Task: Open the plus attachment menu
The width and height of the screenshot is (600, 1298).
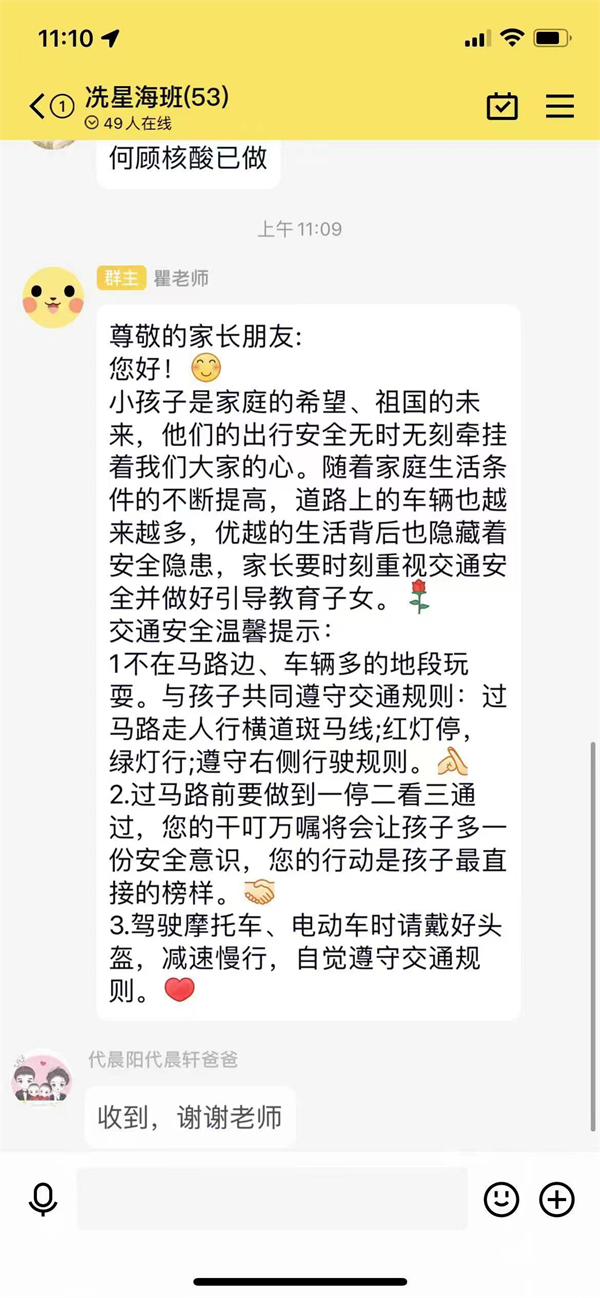Action: coord(557,1198)
